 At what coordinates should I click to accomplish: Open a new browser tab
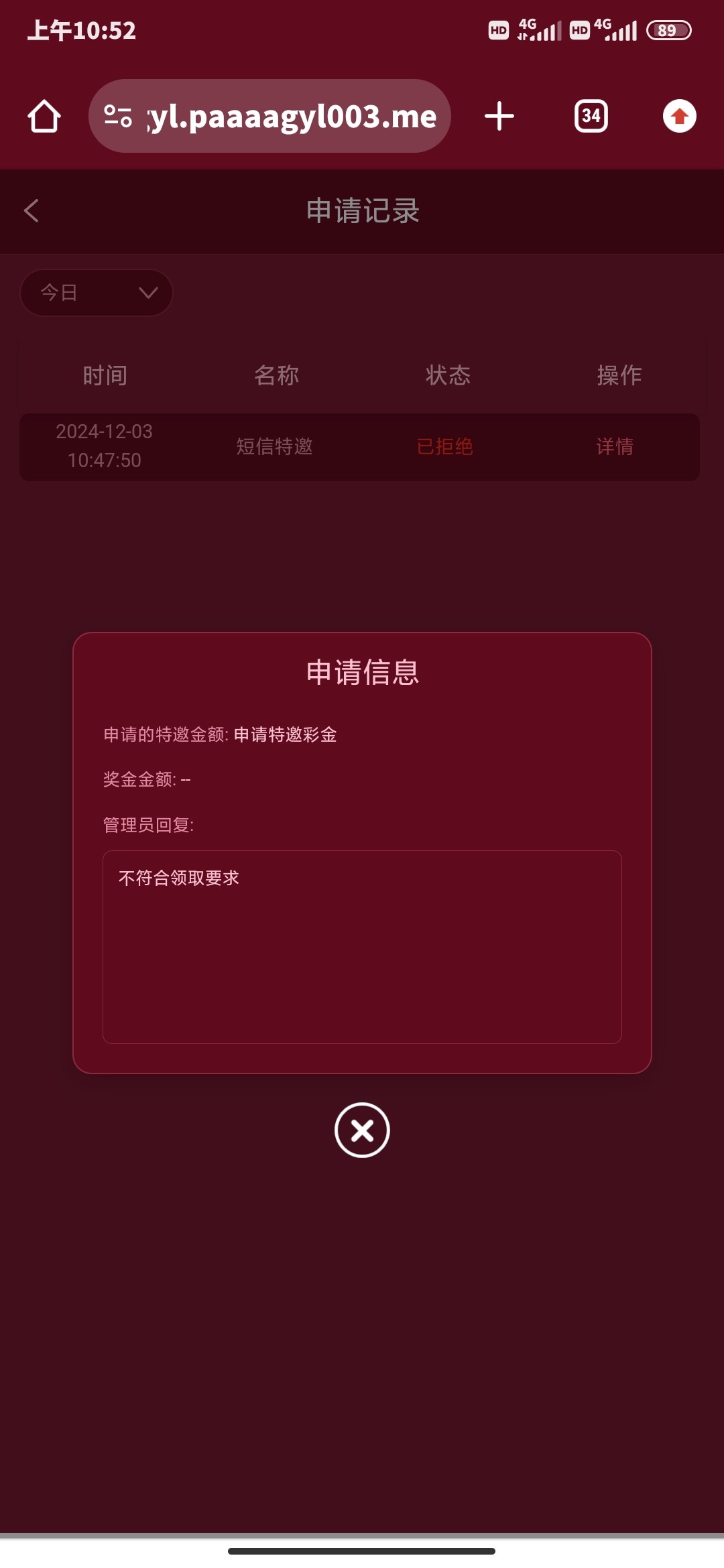pyautogui.click(x=499, y=117)
